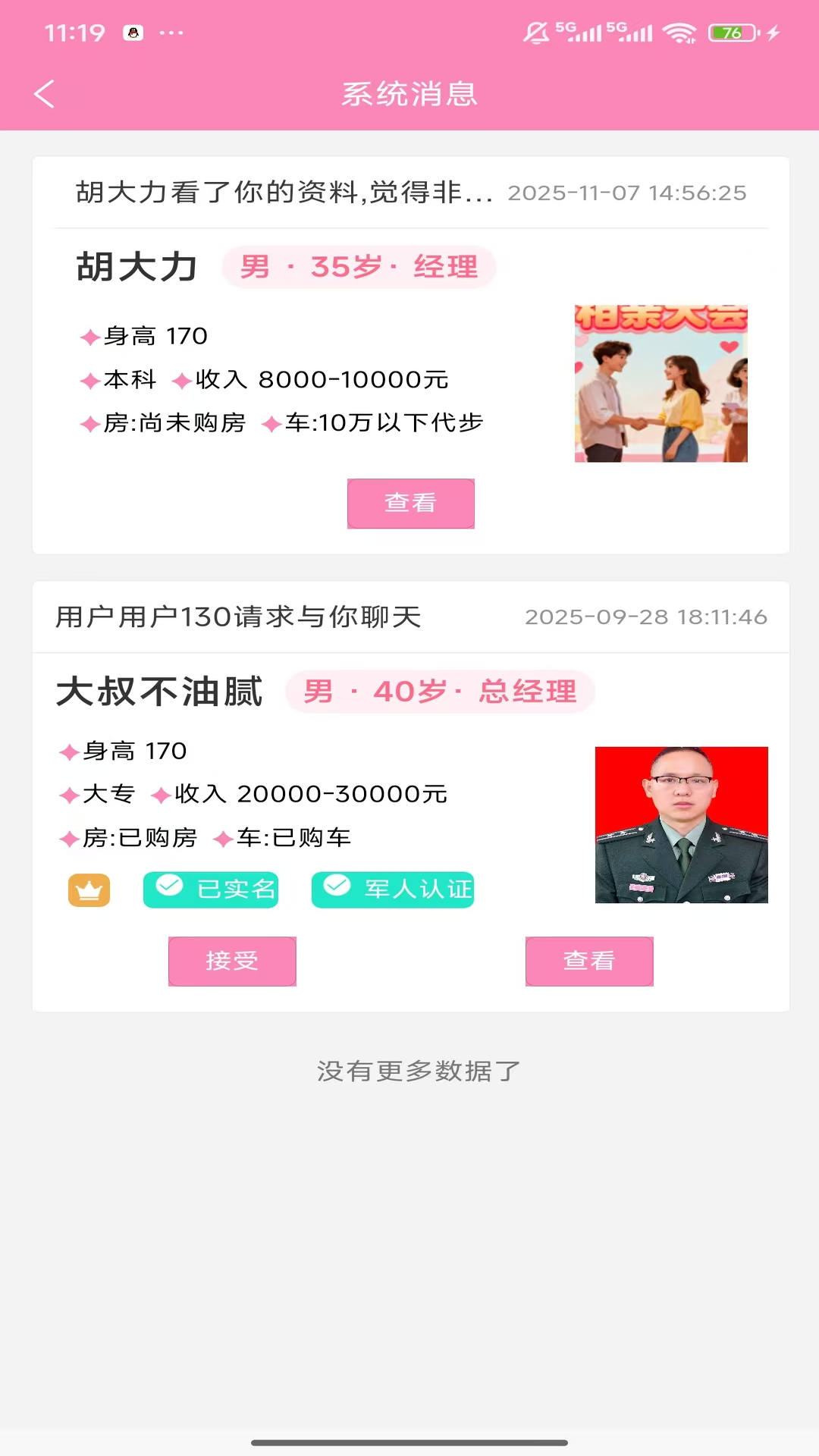Tap the Wi-Fi icon in the status bar
The image size is (819, 1456).
click(680, 32)
